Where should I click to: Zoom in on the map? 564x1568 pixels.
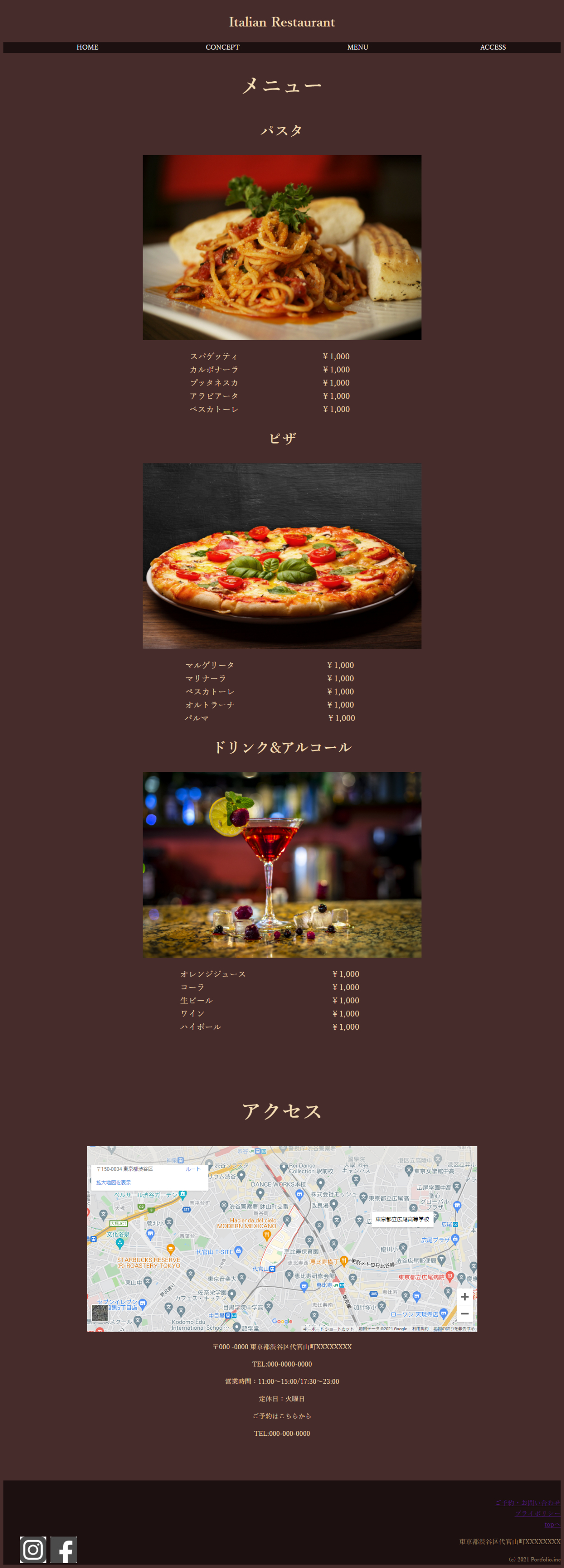pos(464,1296)
